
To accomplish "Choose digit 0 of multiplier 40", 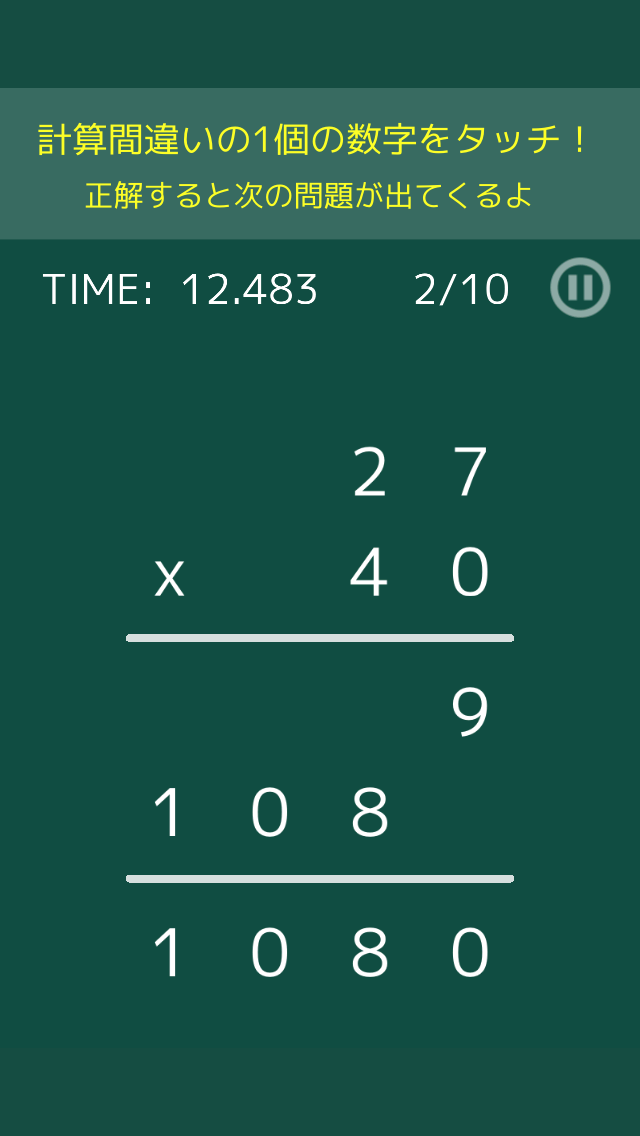I will tap(470, 573).
